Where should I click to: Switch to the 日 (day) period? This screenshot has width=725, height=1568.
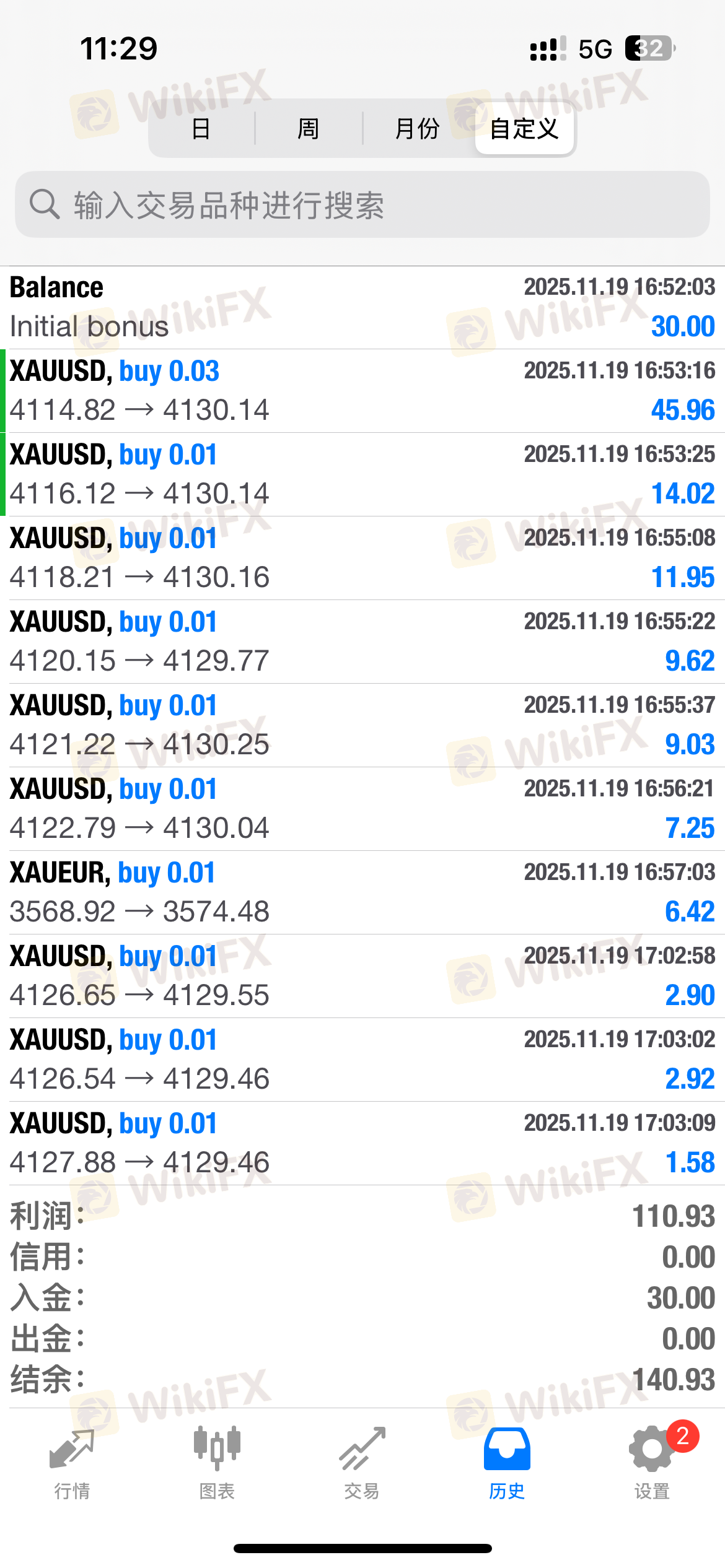(x=201, y=129)
